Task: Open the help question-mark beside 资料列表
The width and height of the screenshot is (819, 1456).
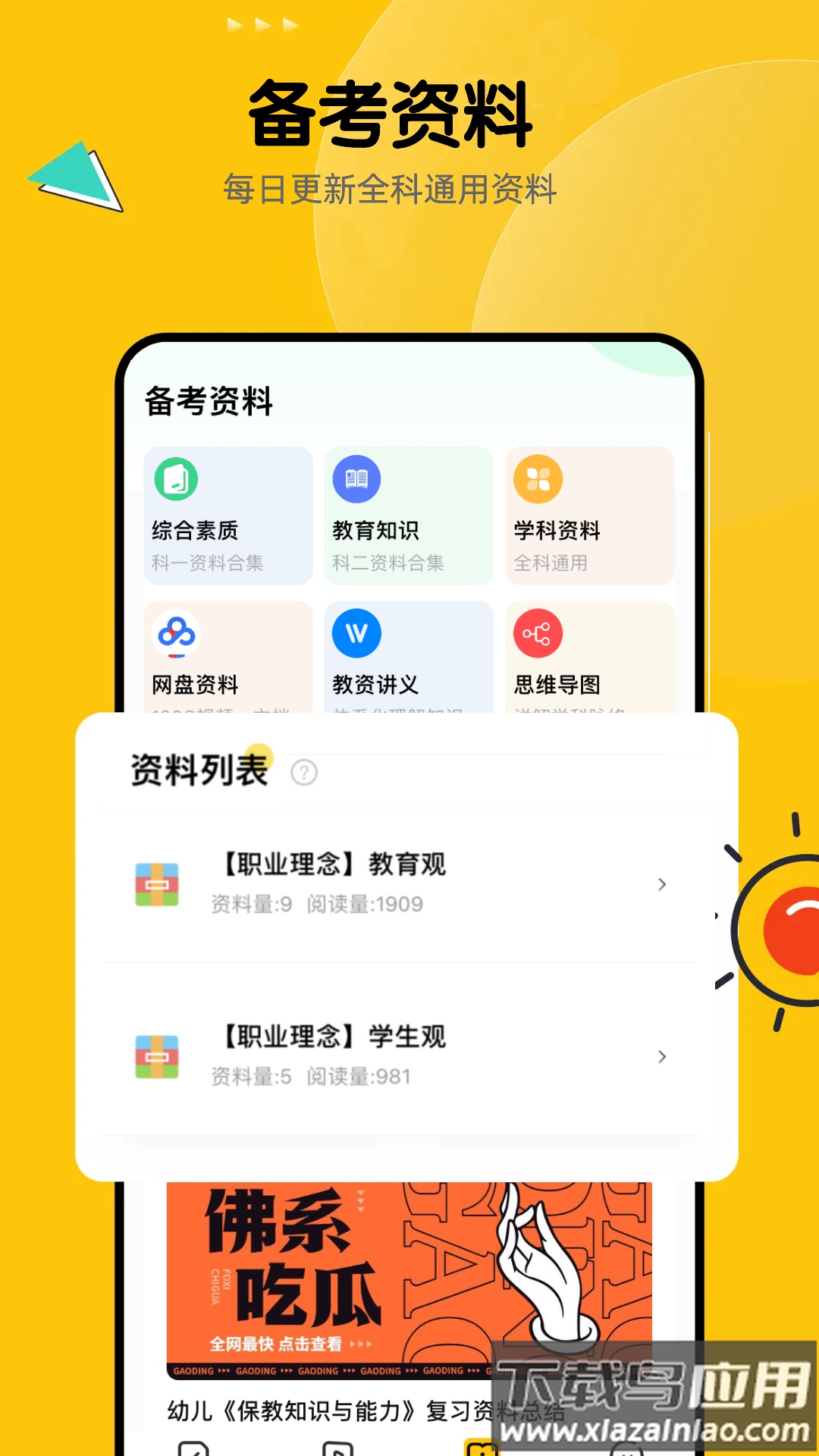Action: (303, 772)
